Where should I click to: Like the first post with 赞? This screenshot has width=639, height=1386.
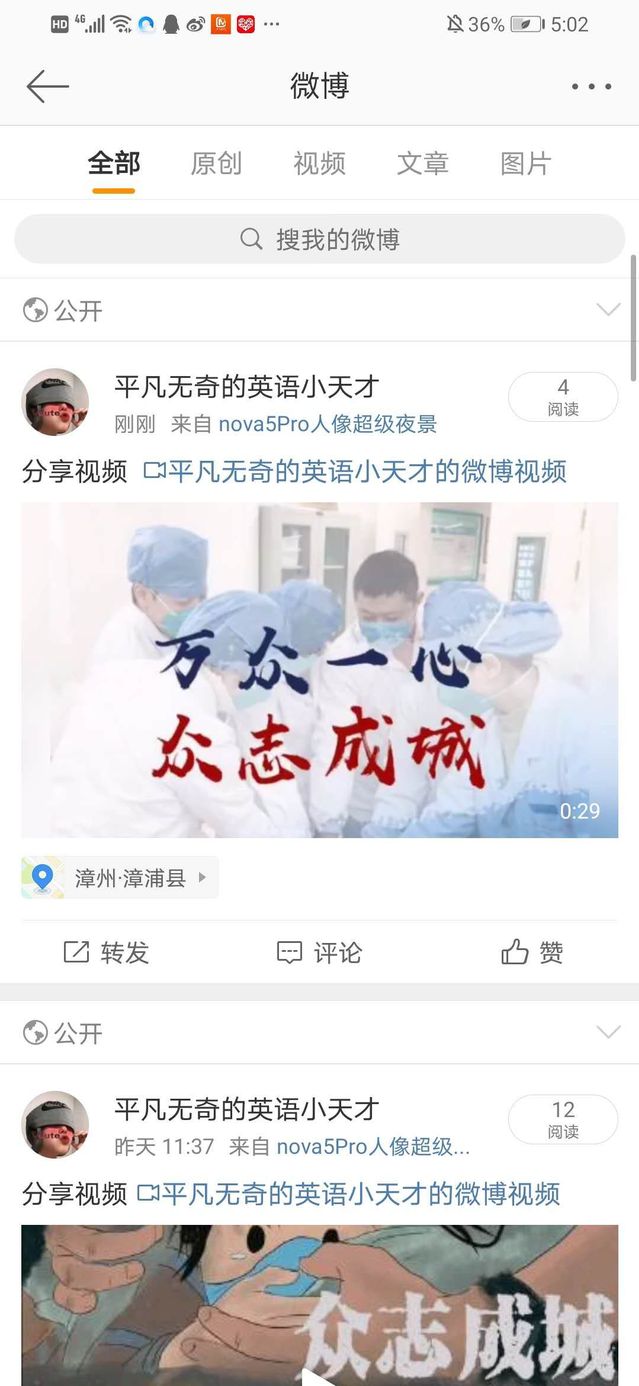click(x=532, y=953)
